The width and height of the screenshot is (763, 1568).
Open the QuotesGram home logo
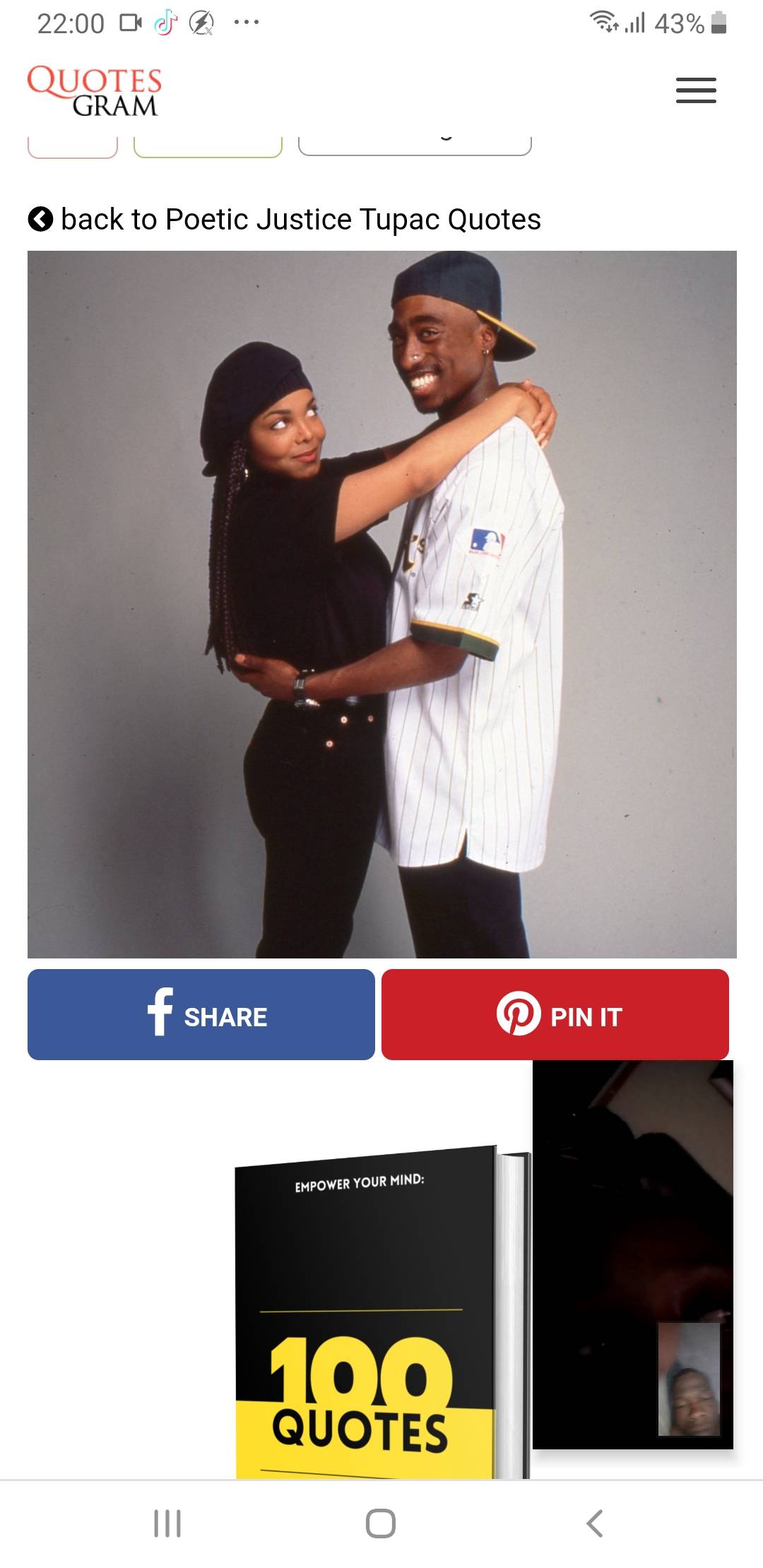coord(94,90)
